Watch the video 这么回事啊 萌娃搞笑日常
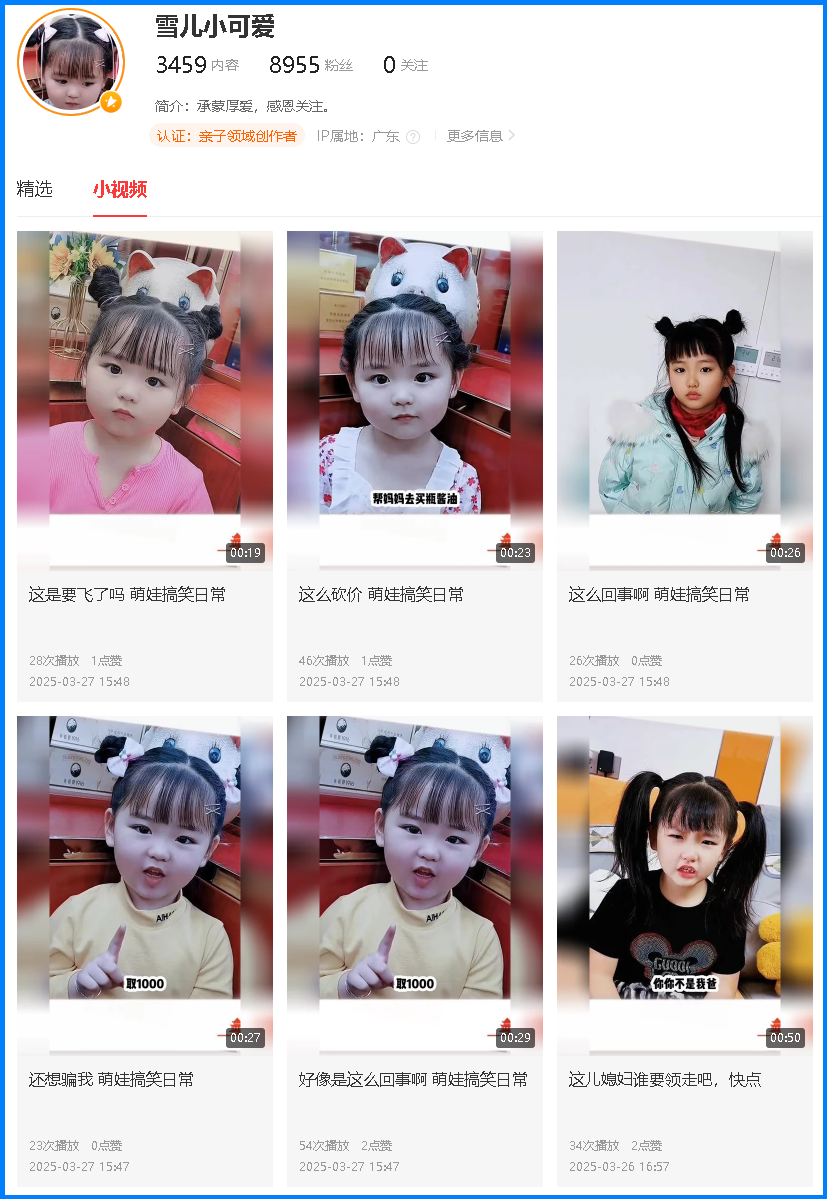 (685, 400)
